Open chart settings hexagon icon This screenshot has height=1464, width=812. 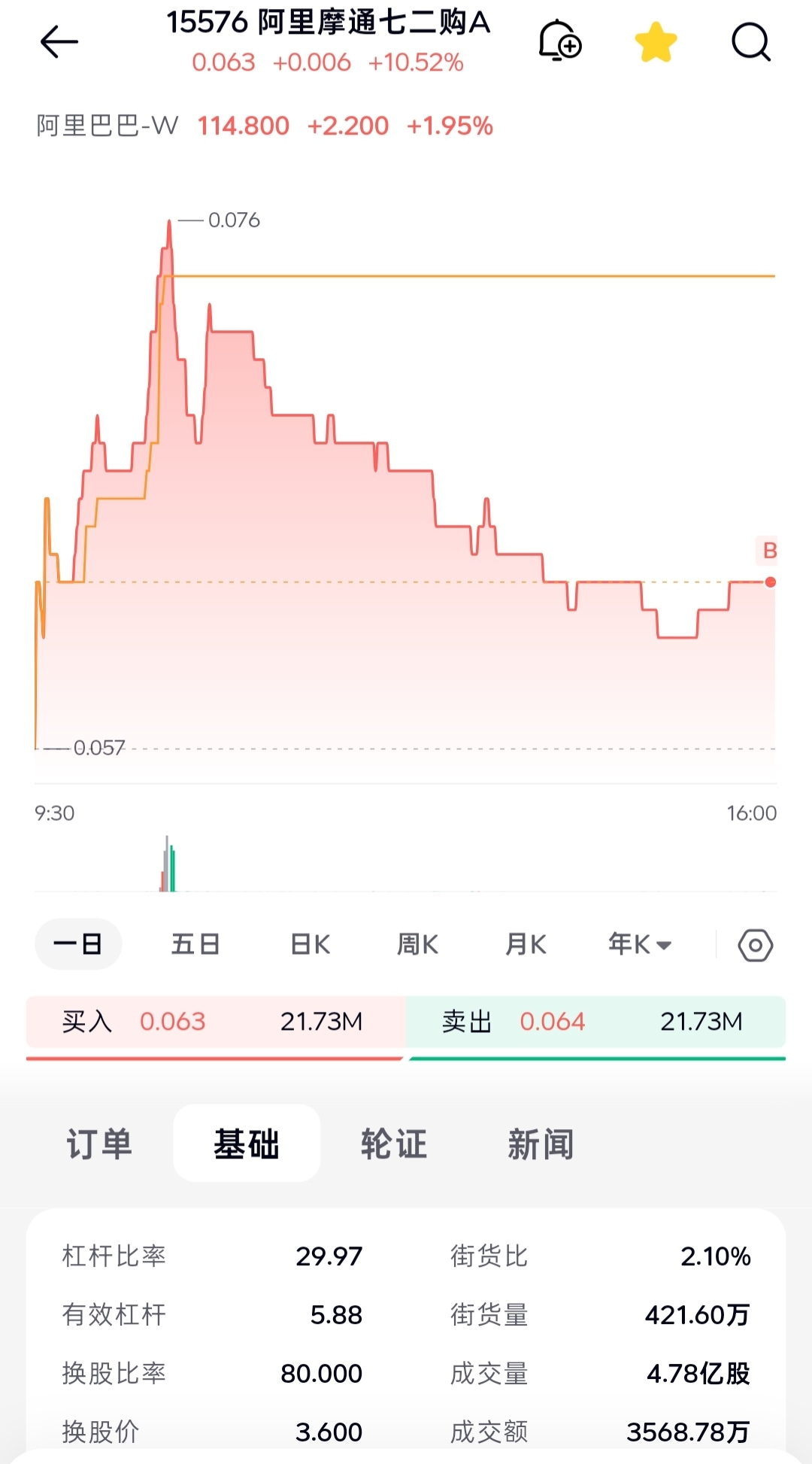click(756, 945)
